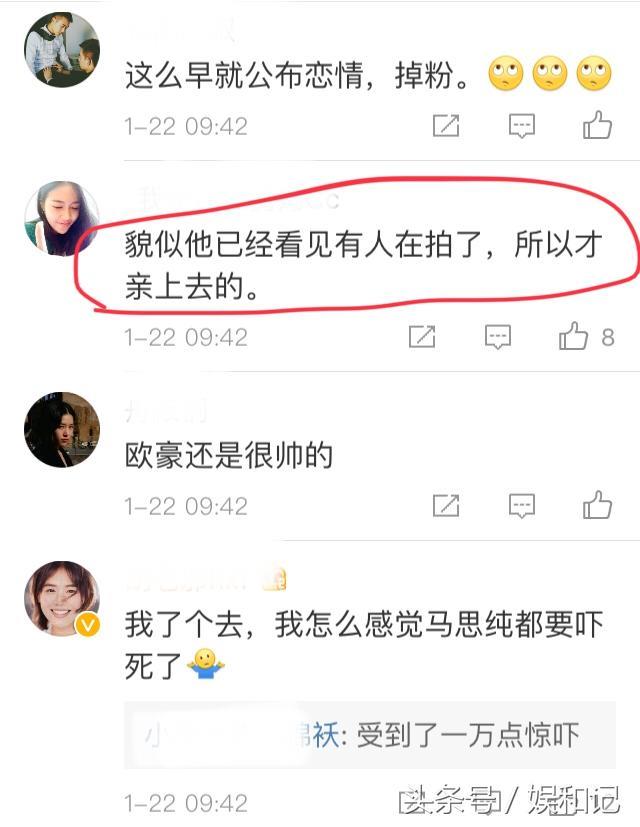Like the 貌似他已经看见有人在拍了 comment

[x=574, y=337]
